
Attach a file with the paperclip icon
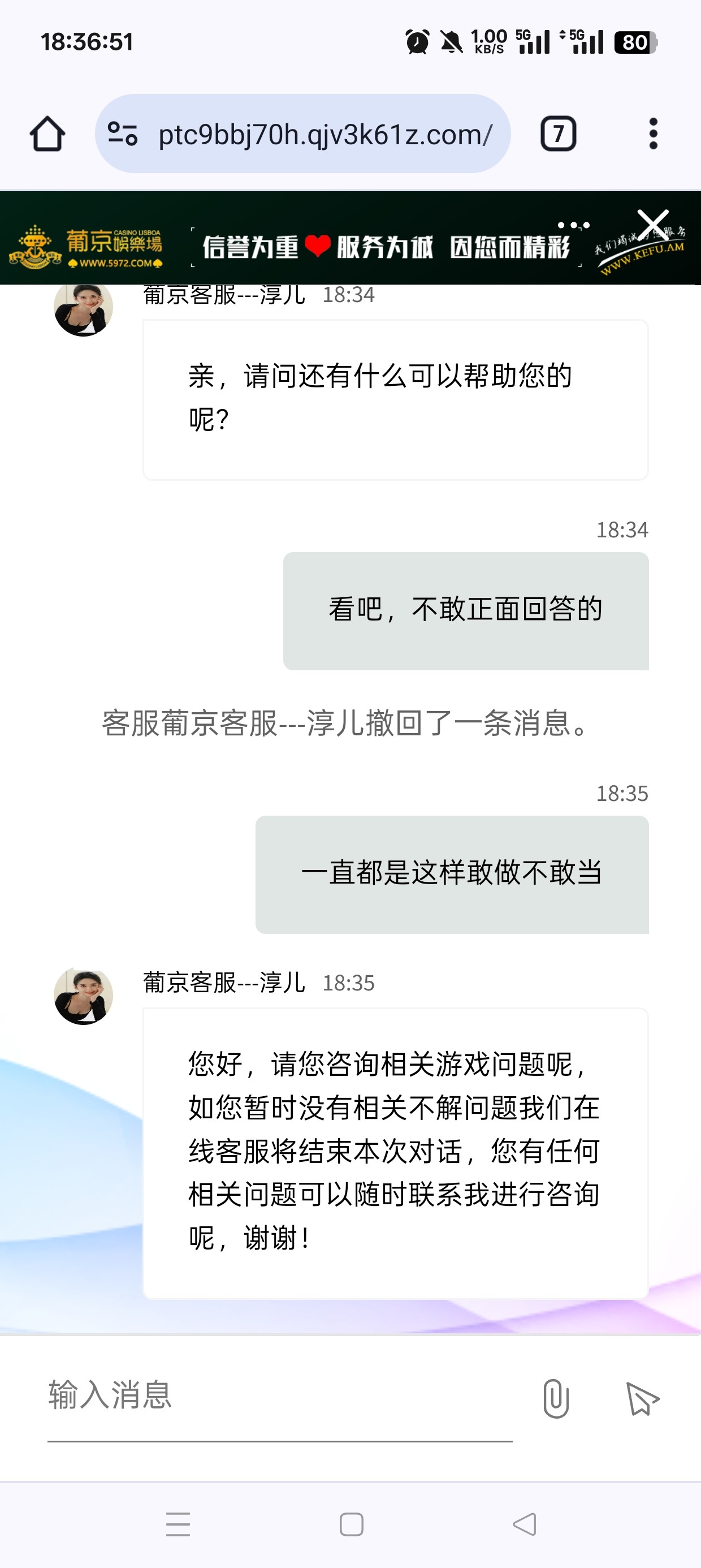click(556, 1398)
